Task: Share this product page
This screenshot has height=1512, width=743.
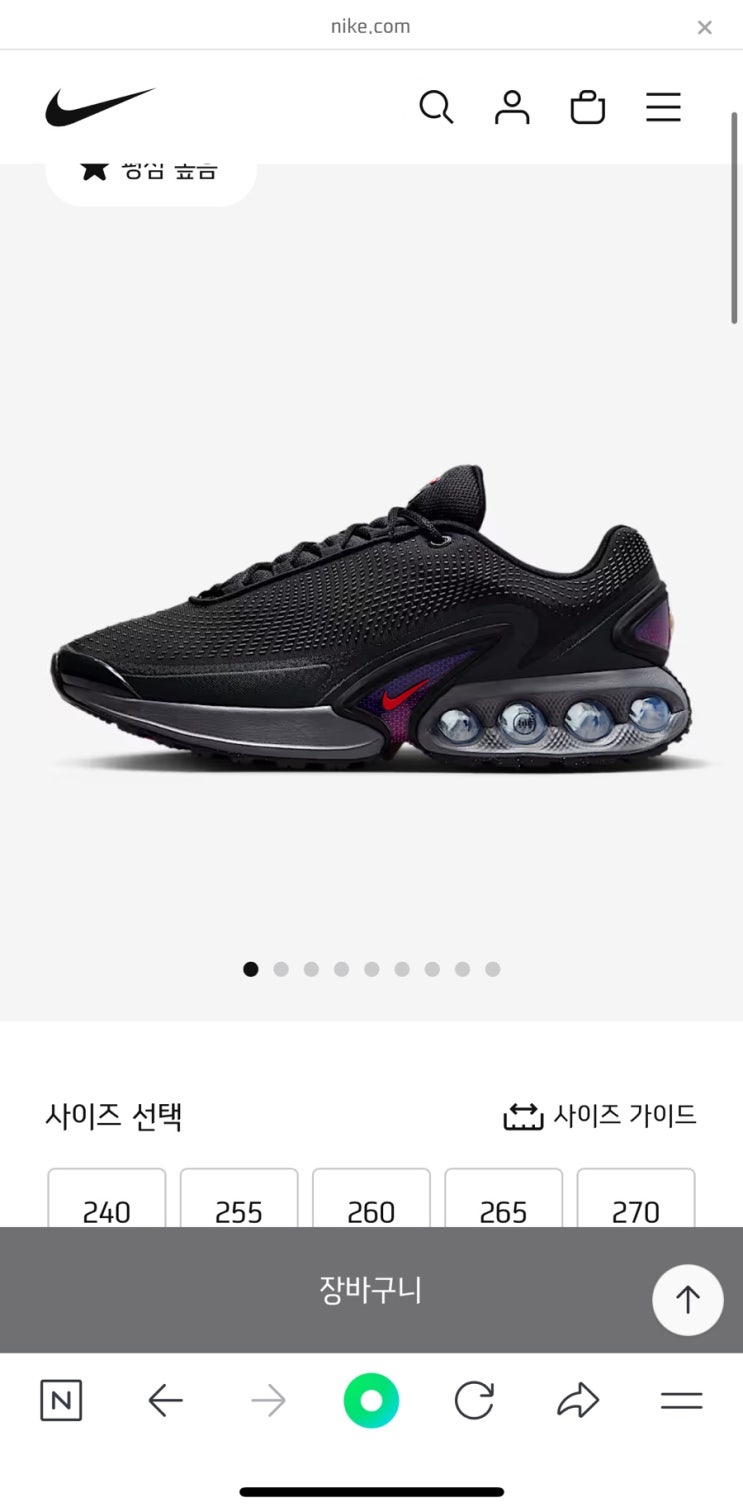Action: [x=578, y=1401]
